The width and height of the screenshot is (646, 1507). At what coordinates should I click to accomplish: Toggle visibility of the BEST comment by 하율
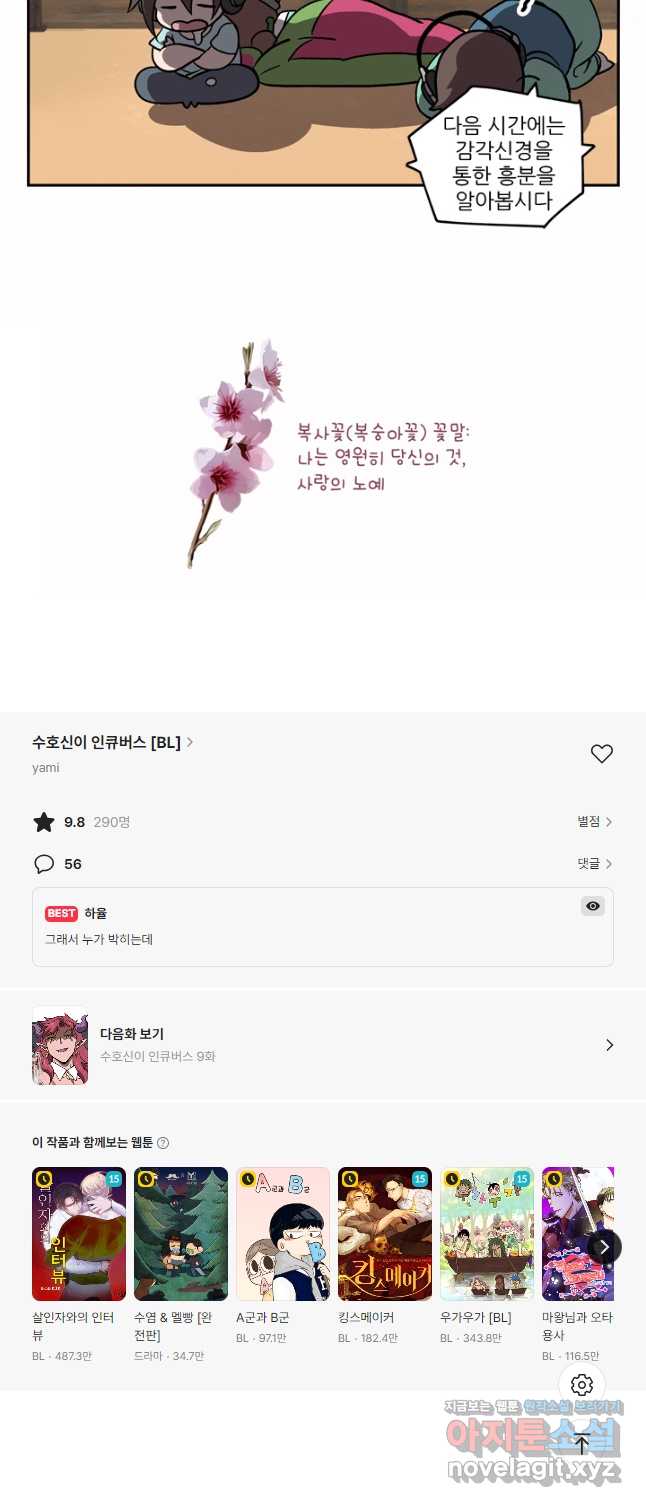(x=593, y=906)
